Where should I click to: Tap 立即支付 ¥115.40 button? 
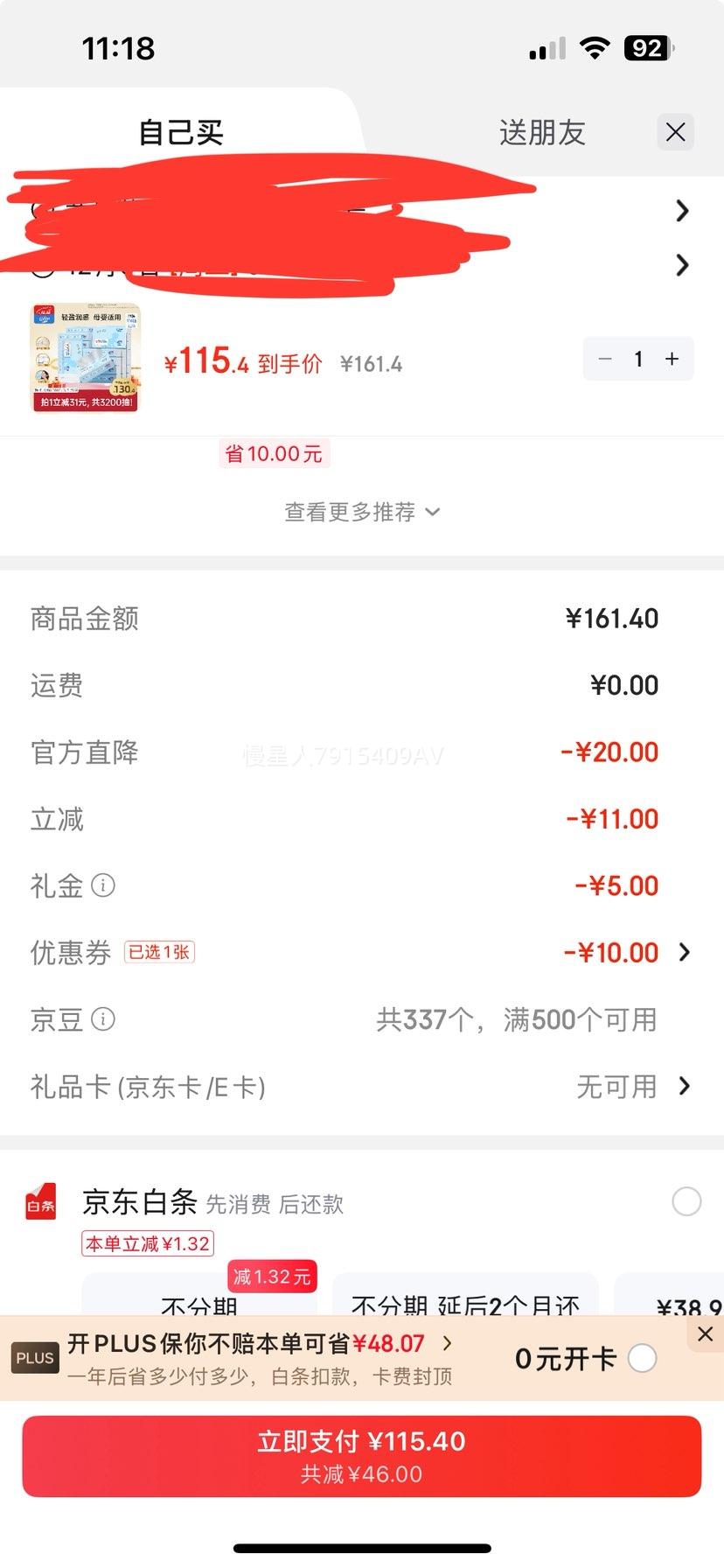pyautogui.click(x=361, y=1456)
